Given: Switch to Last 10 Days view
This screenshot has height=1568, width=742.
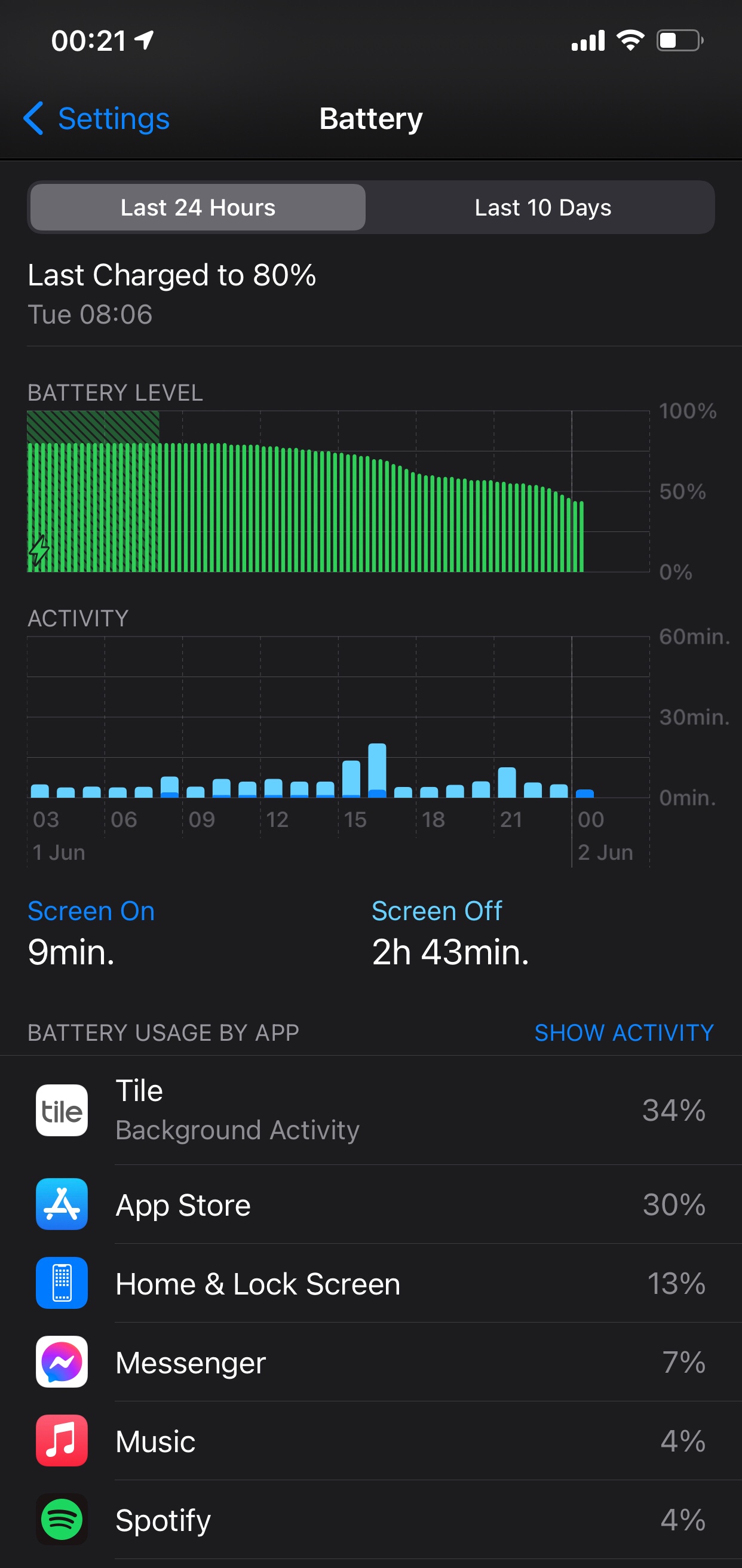Looking at the screenshot, I should pos(542,208).
